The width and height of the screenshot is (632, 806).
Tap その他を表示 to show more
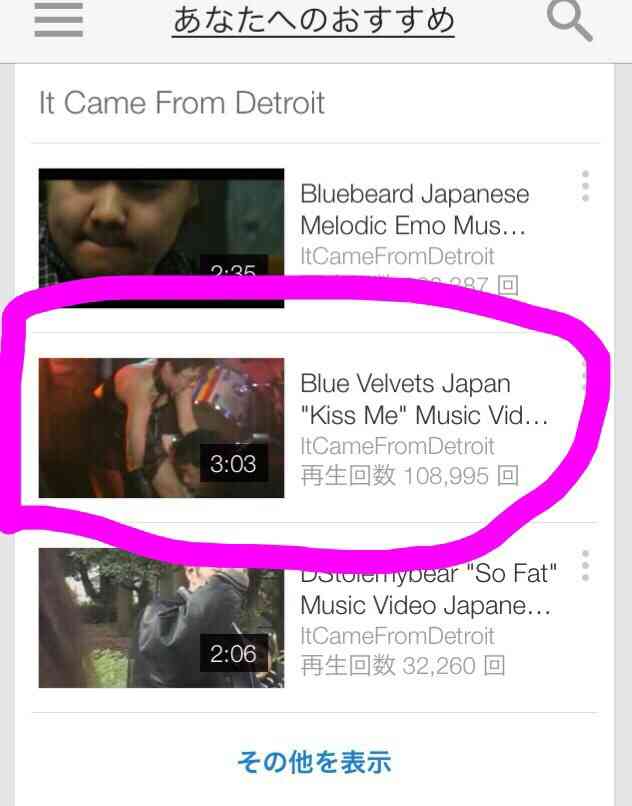(313, 762)
